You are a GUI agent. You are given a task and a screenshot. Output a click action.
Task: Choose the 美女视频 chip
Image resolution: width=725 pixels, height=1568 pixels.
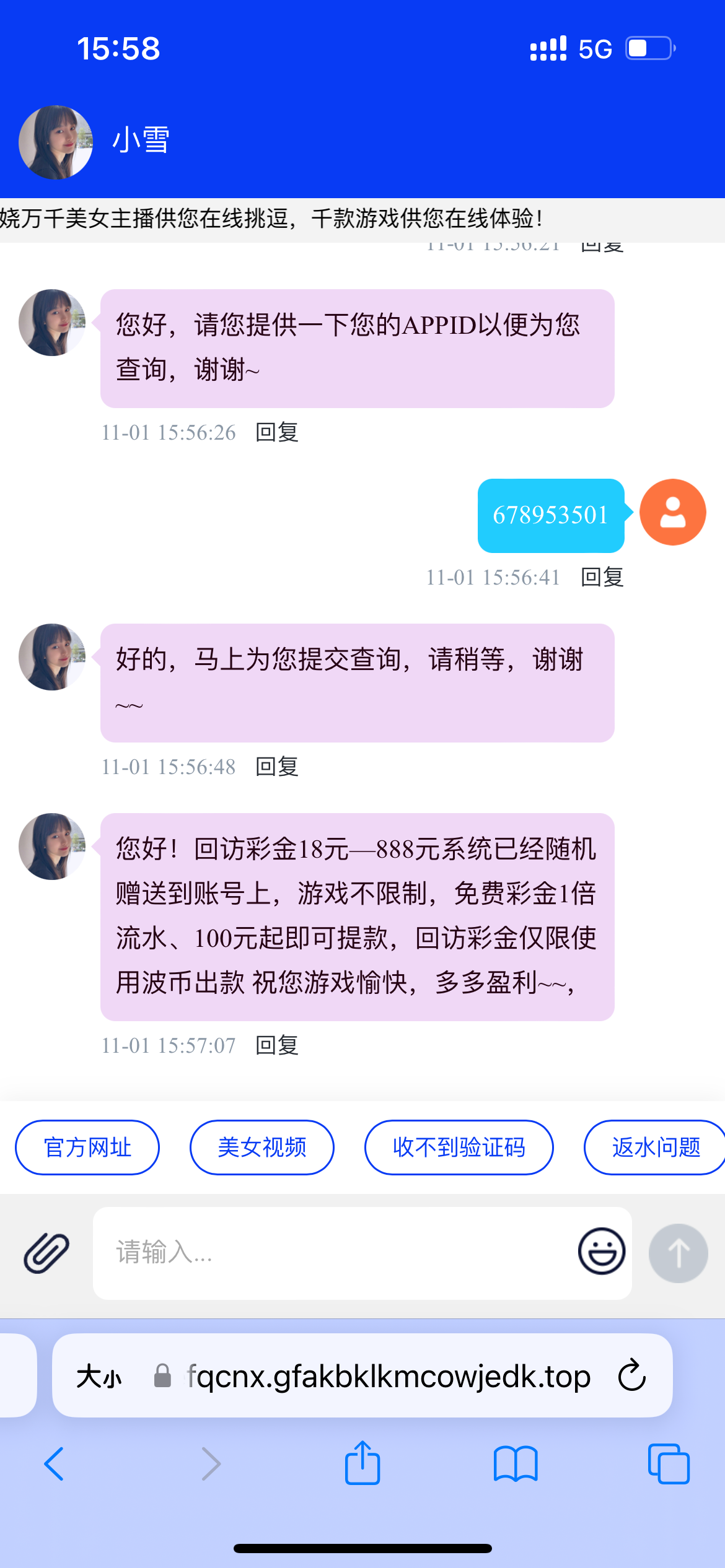point(261,1147)
